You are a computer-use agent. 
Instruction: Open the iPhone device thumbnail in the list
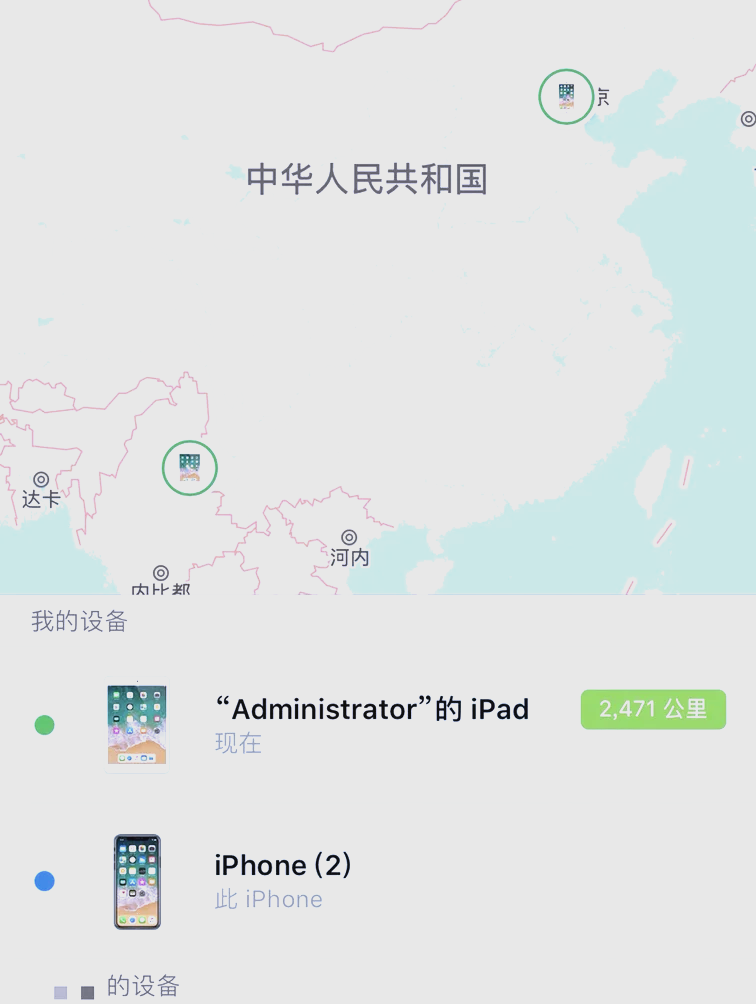point(137,881)
